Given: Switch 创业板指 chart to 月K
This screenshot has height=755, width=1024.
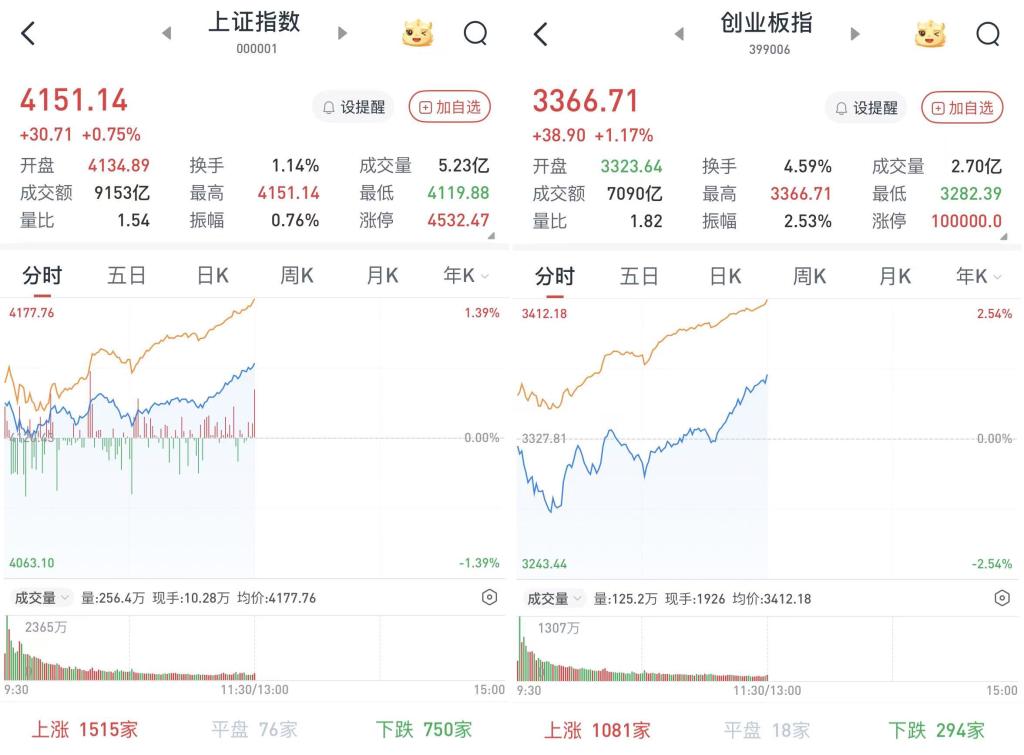Looking at the screenshot, I should click(894, 276).
